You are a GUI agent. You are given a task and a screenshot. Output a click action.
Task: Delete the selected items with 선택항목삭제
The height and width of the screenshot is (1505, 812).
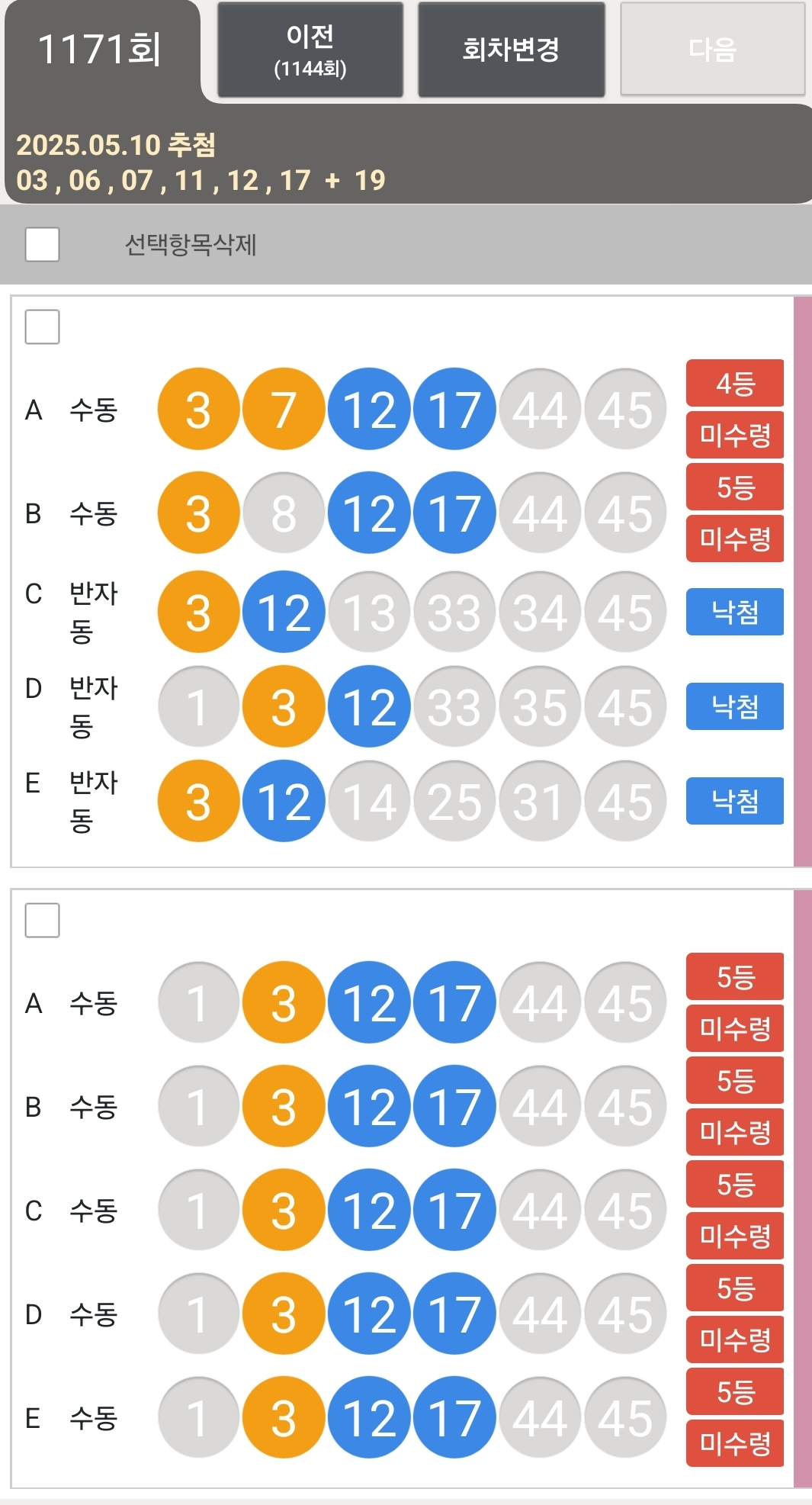tap(191, 245)
